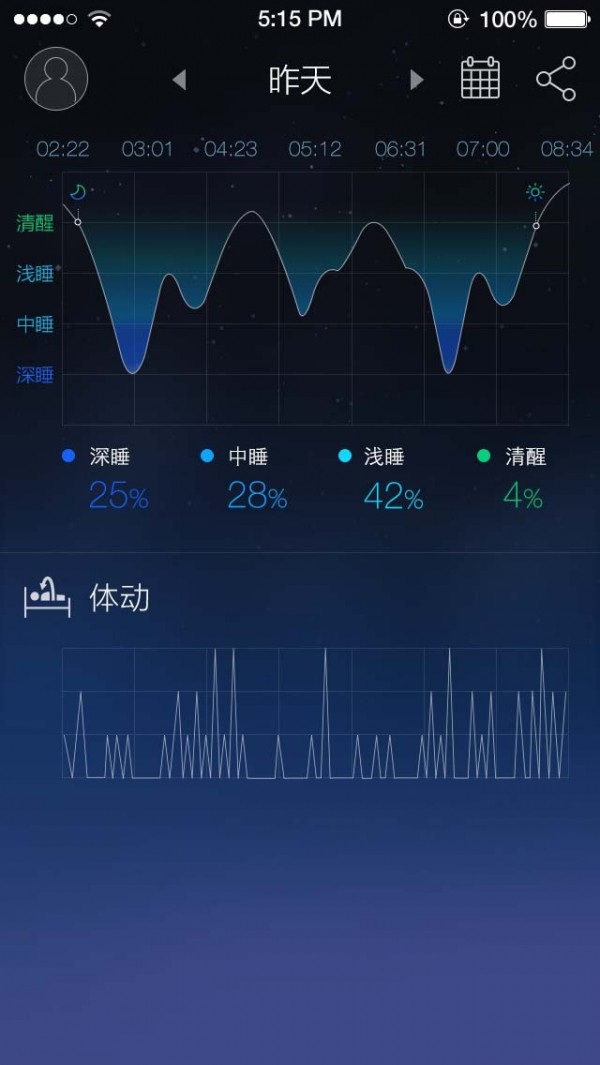Open the user profile avatar

pyautogui.click(x=56, y=79)
